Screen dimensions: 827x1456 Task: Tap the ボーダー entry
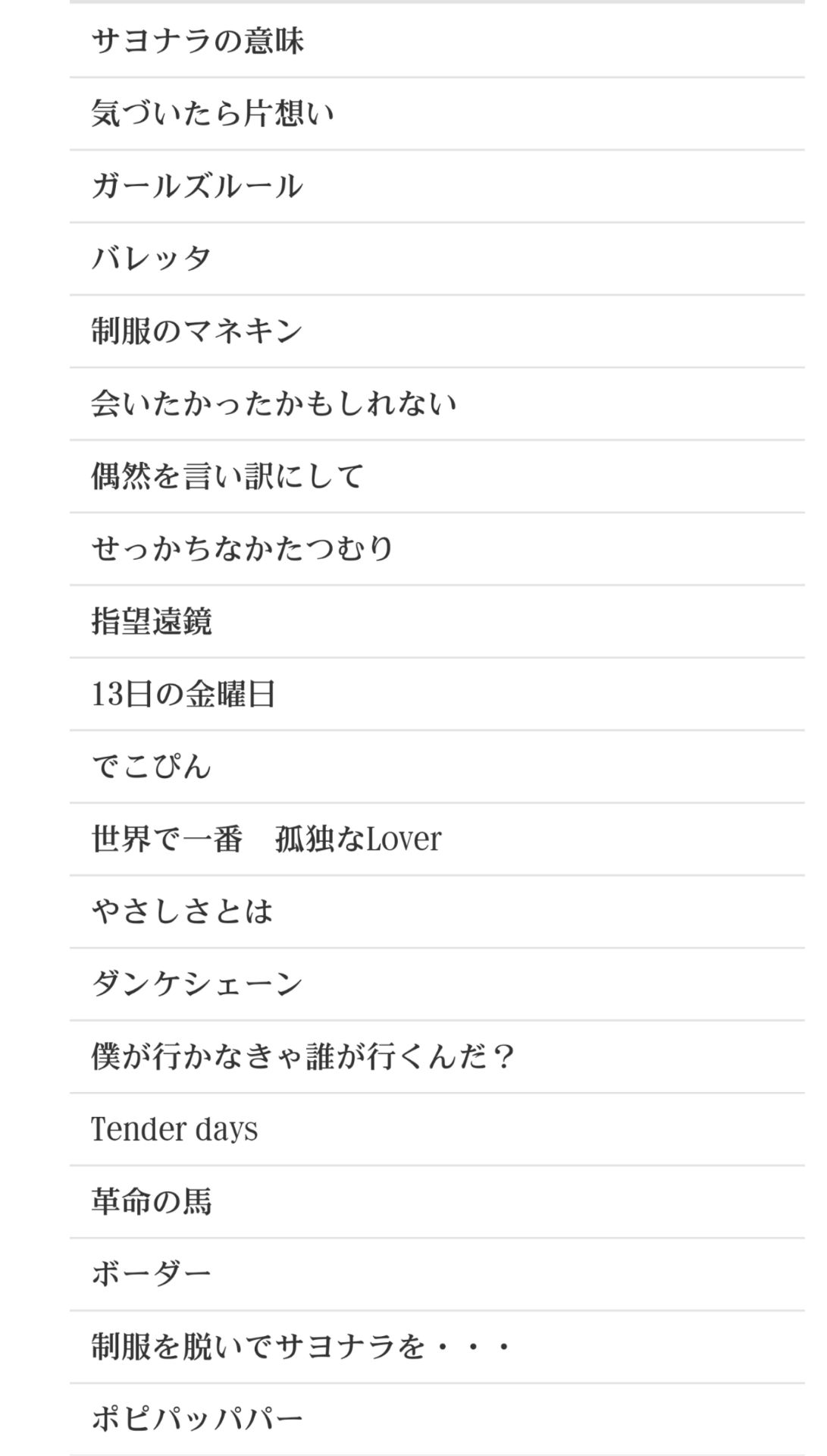click(x=152, y=1274)
